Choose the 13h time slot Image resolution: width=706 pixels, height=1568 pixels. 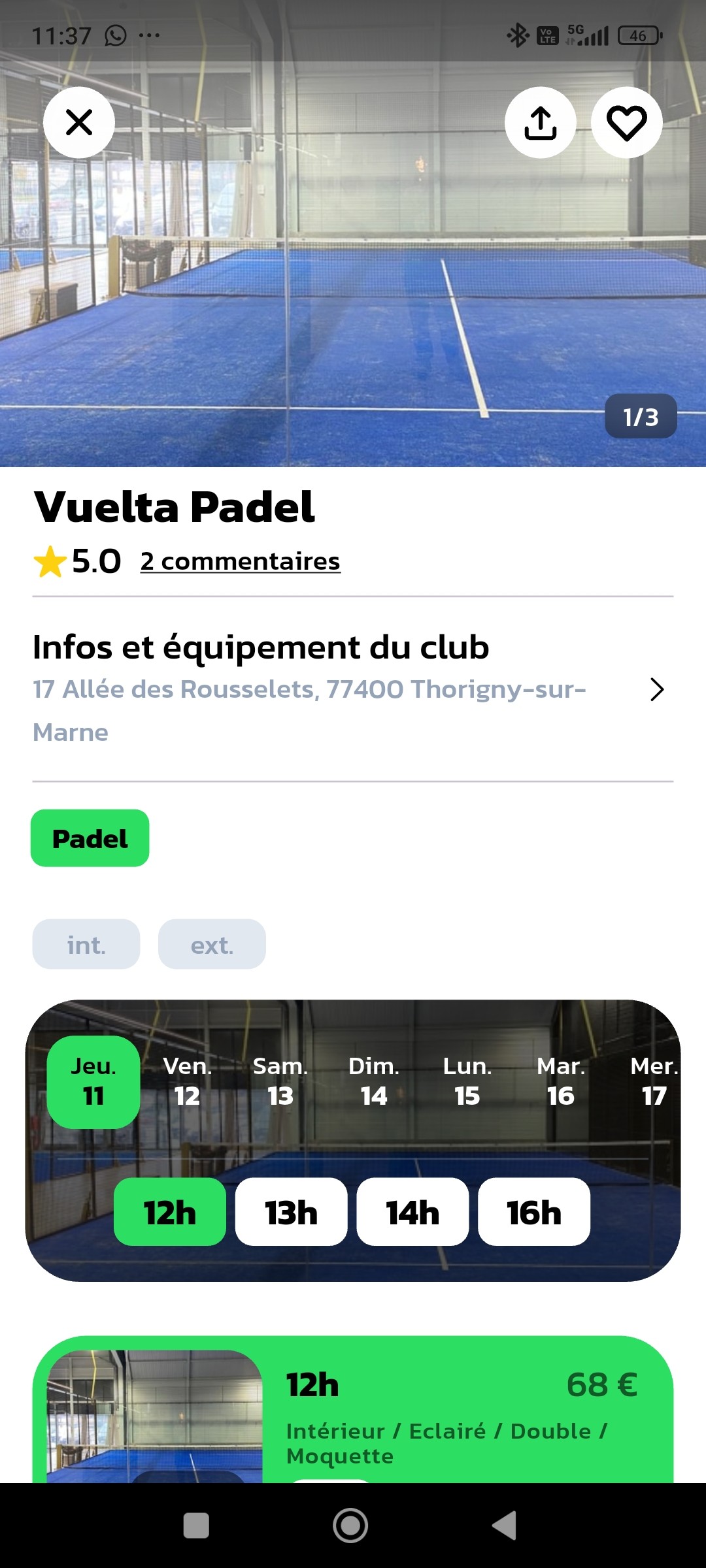tap(291, 1212)
